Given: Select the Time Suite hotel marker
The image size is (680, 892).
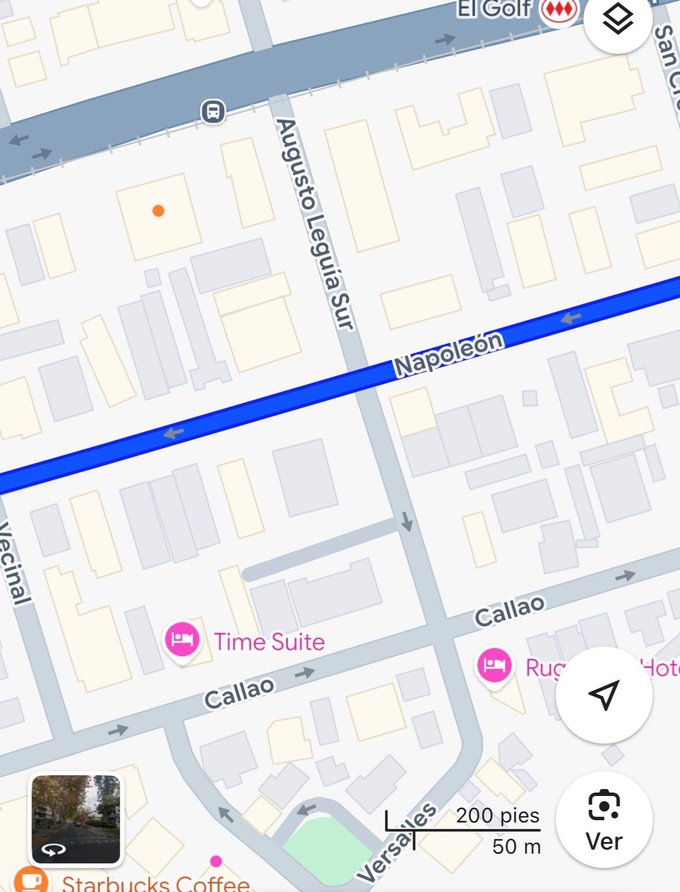Looking at the screenshot, I should [181, 641].
